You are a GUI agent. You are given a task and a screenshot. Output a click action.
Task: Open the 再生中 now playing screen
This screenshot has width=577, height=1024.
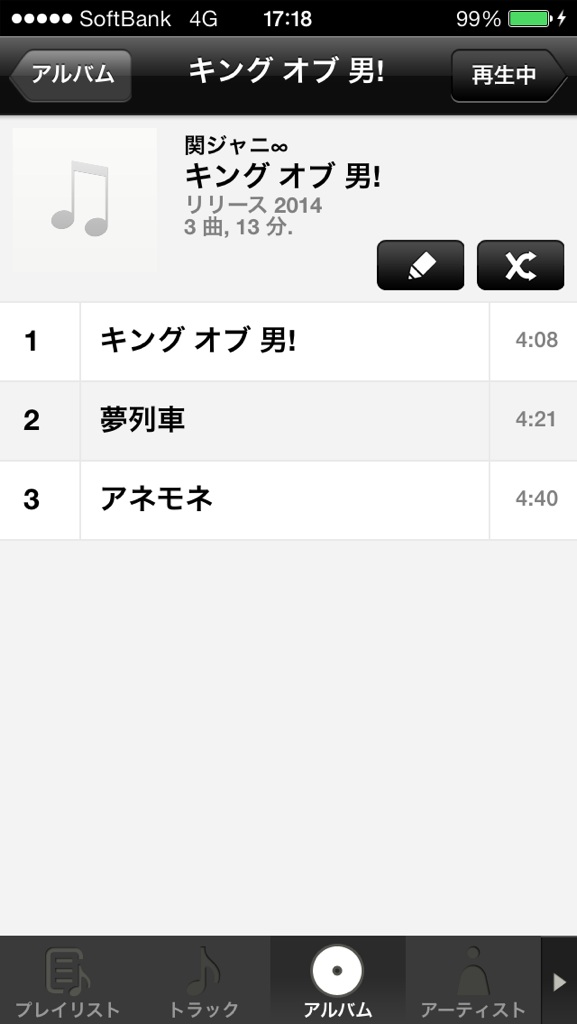508,75
